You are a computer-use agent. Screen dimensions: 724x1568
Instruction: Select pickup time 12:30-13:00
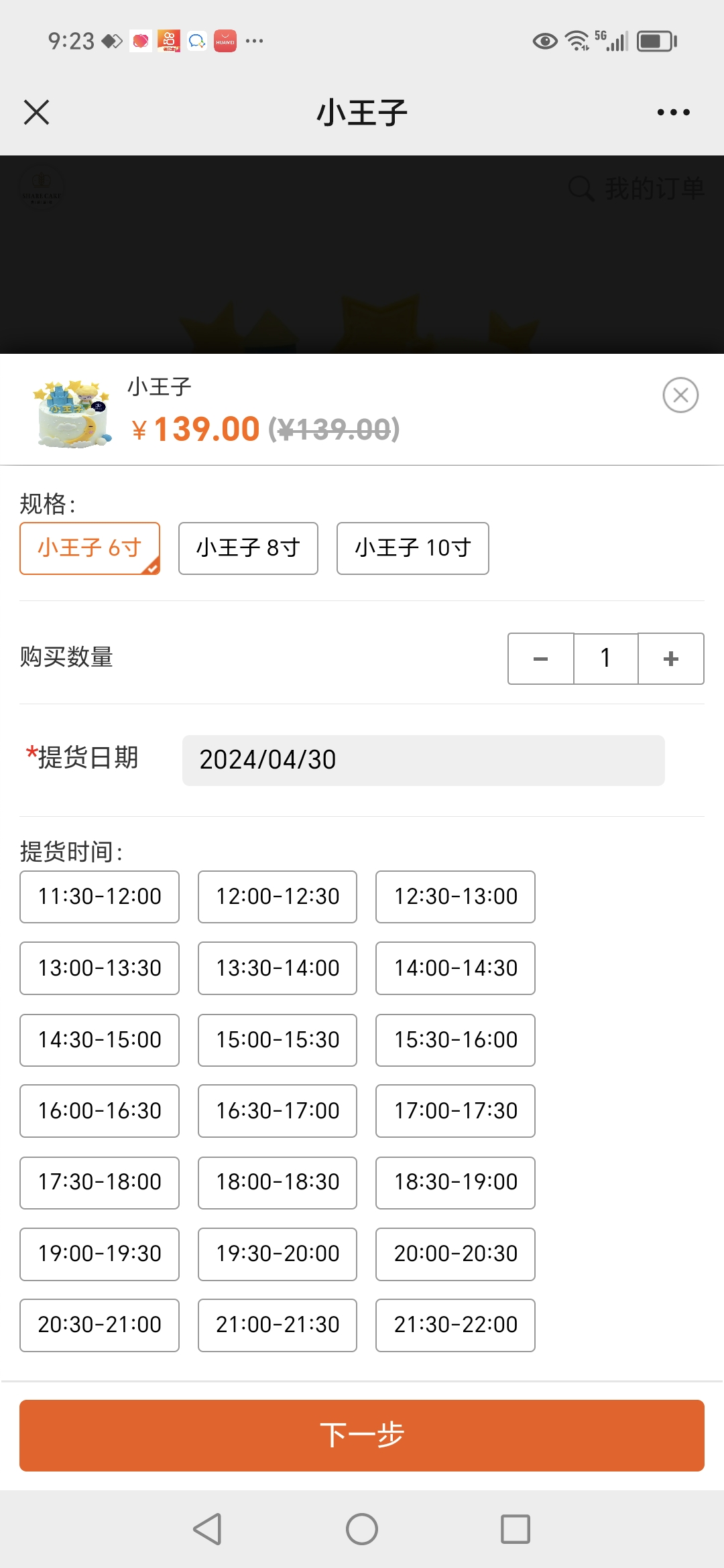point(456,897)
